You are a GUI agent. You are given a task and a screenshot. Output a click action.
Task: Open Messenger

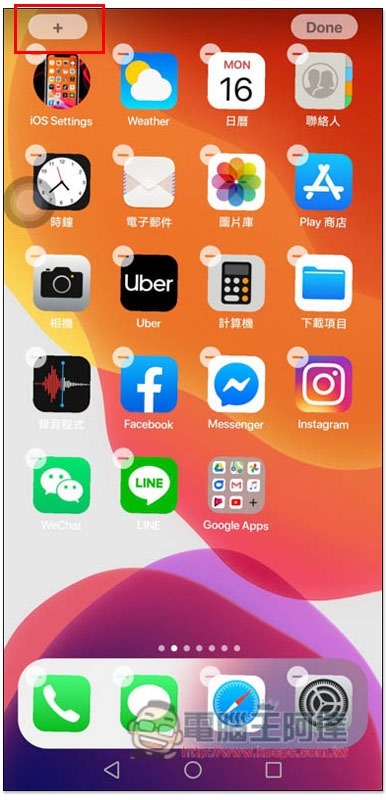tap(236, 384)
